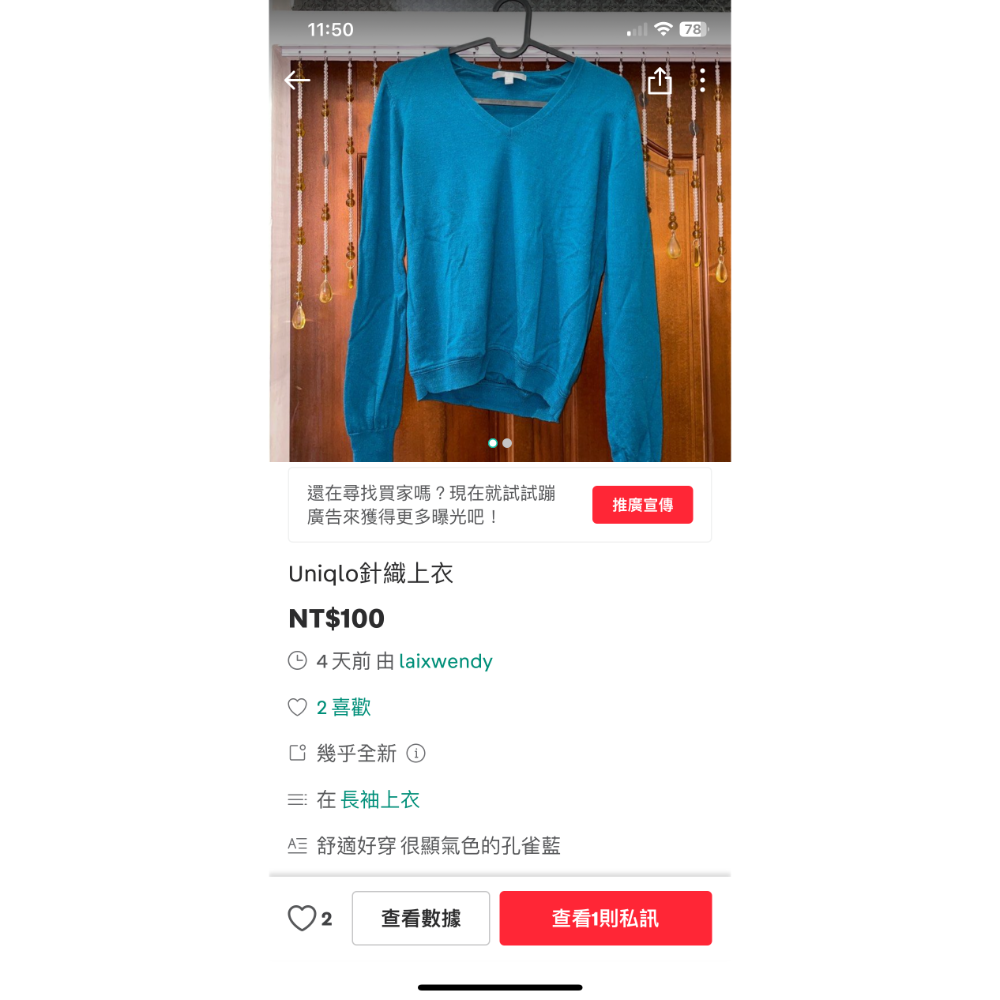Open the 長袖上衣 category link
This screenshot has width=1000, height=1000.
[x=380, y=800]
